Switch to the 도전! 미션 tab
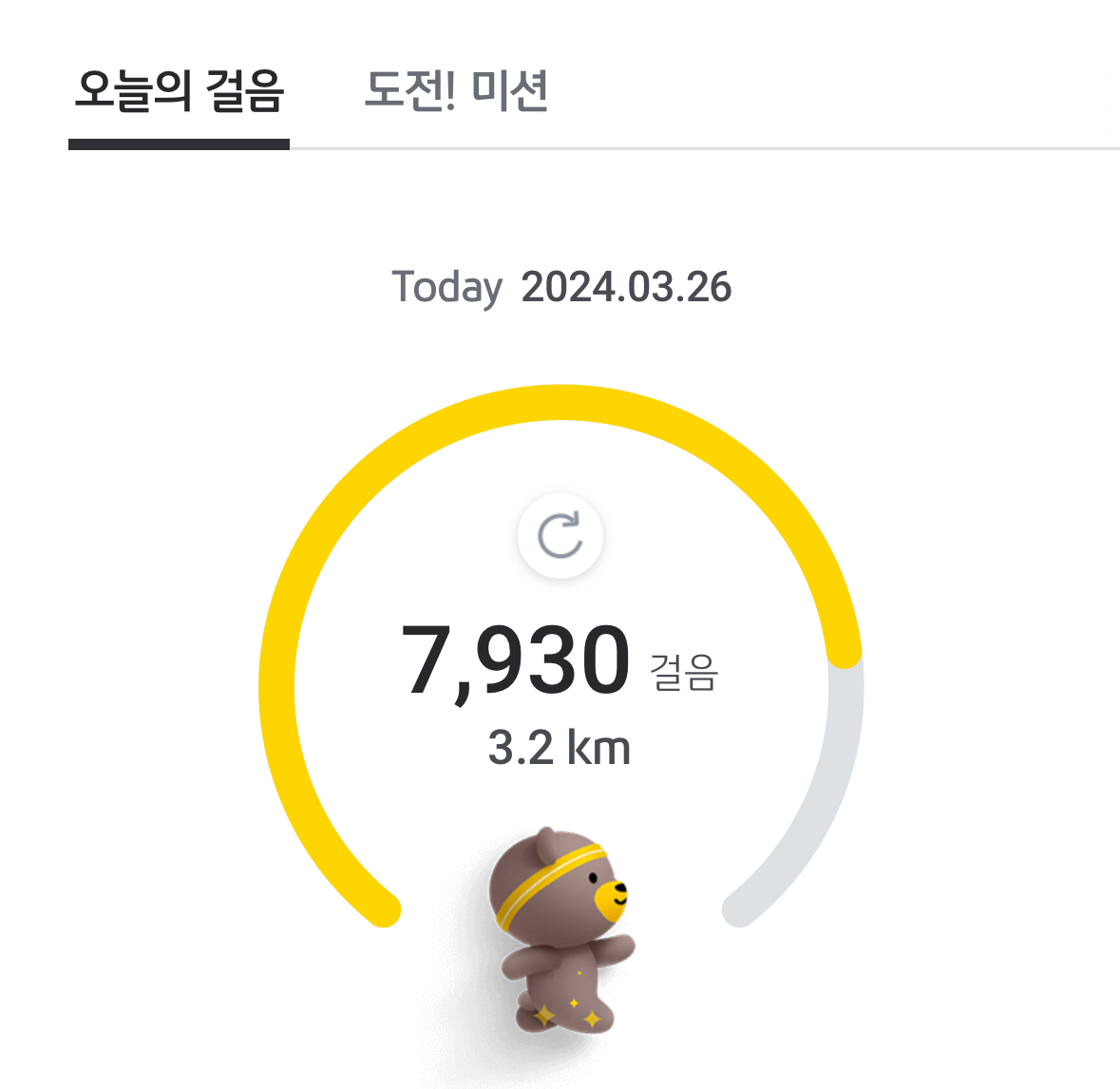This screenshot has width=1120, height=1089. [x=456, y=91]
